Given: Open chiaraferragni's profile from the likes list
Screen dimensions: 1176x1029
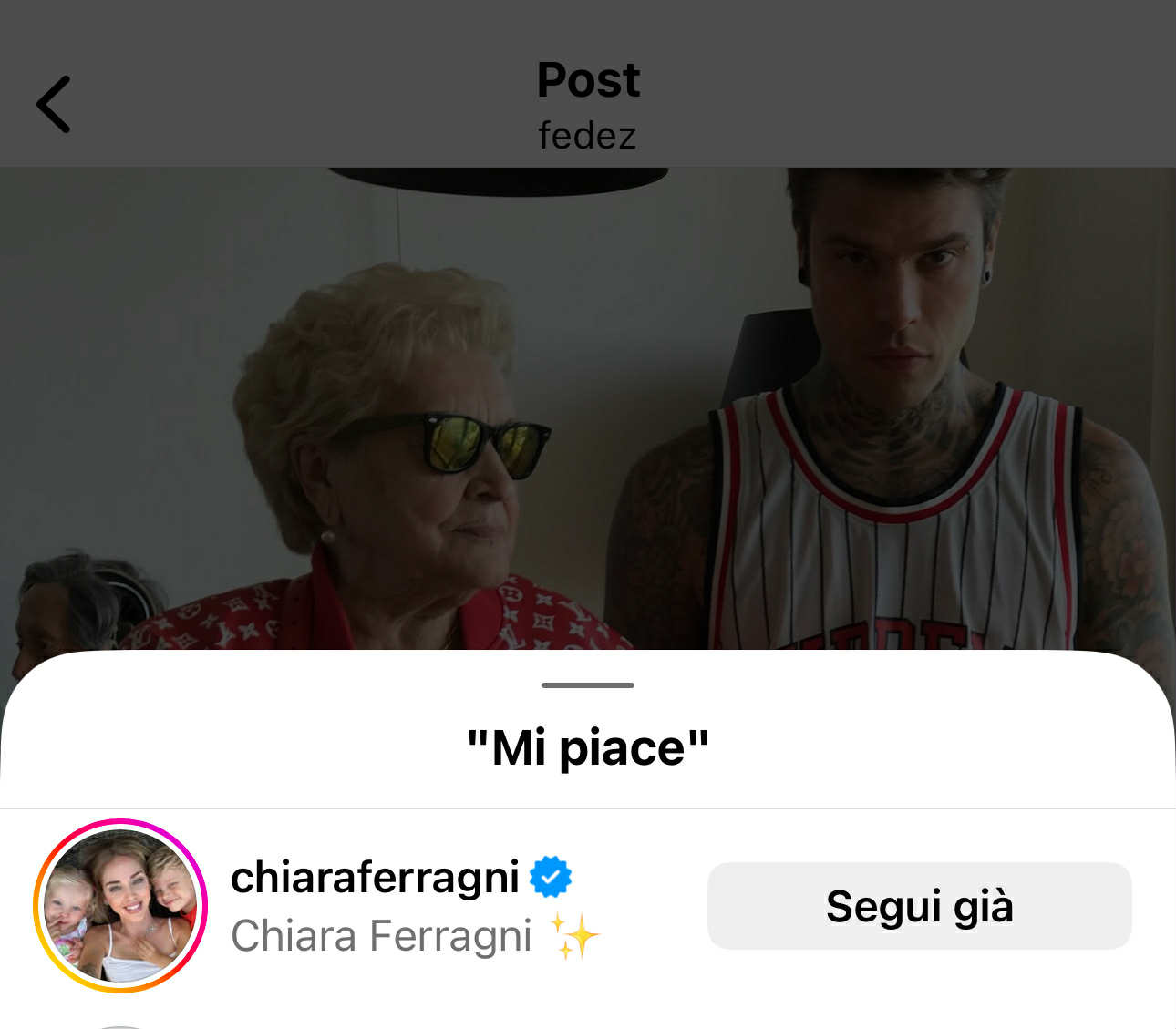Looking at the screenshot, I should click(x=374, y=878).
